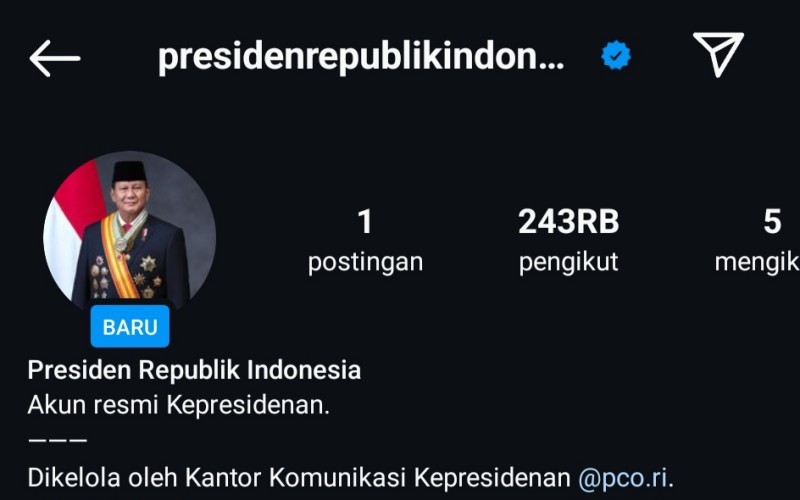Open the @pco.ri profile link
This screenshot has width=800, height=500.
[623, 477]
